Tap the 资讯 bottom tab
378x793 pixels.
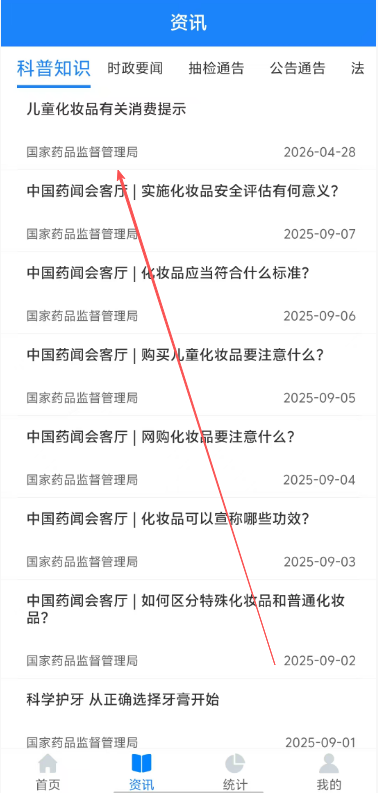[x=142, y=772]
